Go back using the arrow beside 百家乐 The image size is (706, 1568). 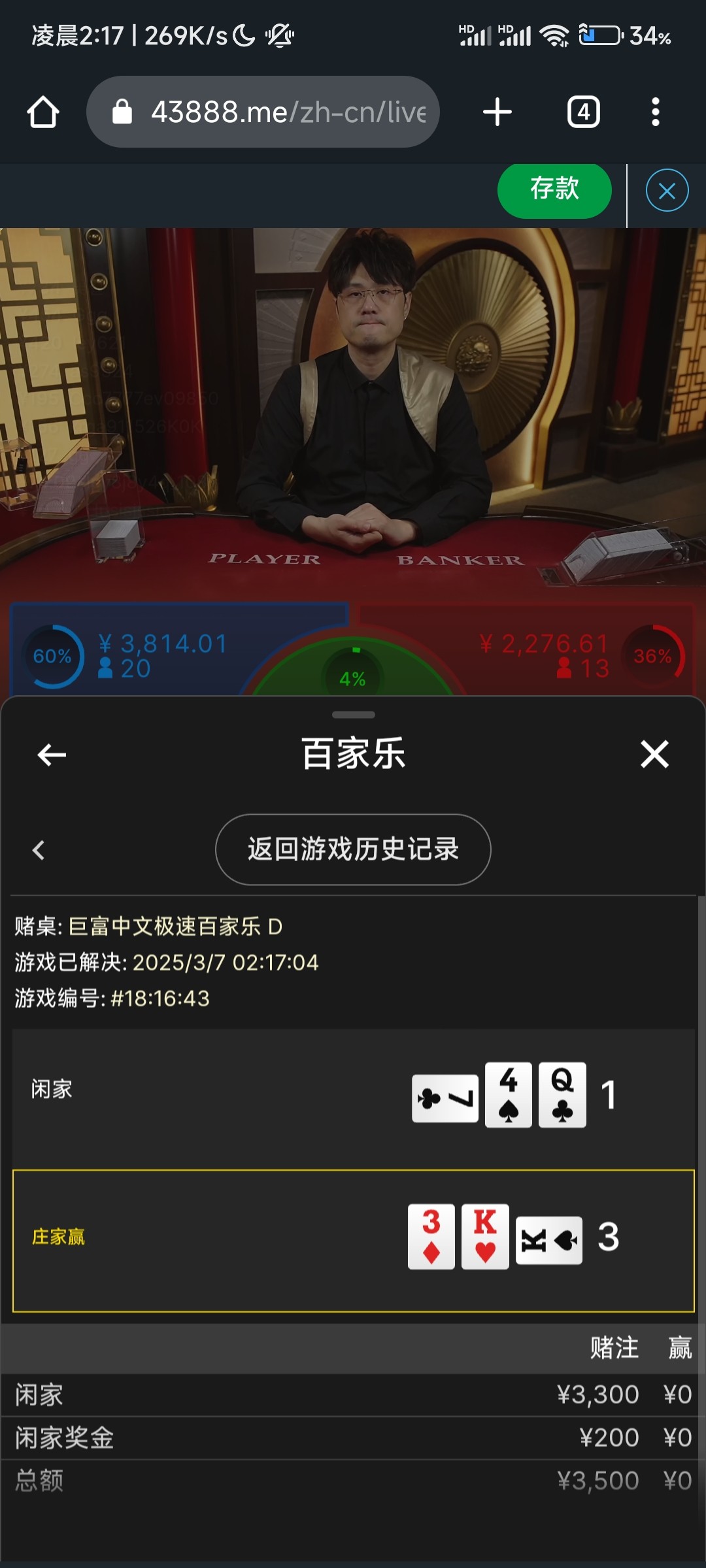pyautogui.click(x=52, y=755)
